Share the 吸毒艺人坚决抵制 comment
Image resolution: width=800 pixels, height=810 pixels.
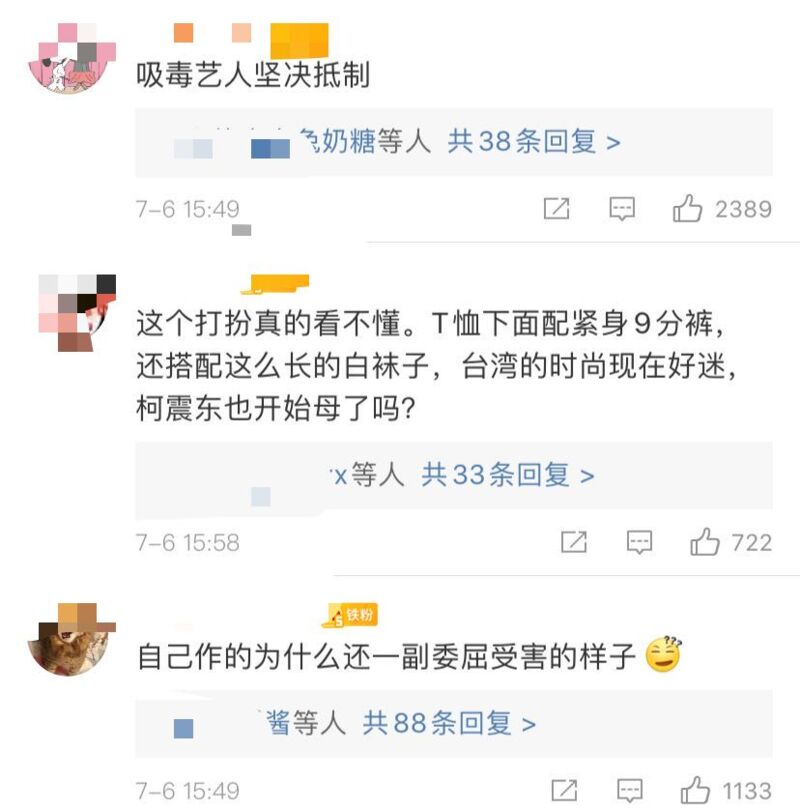pyautogui.click(x=556, y=208)
